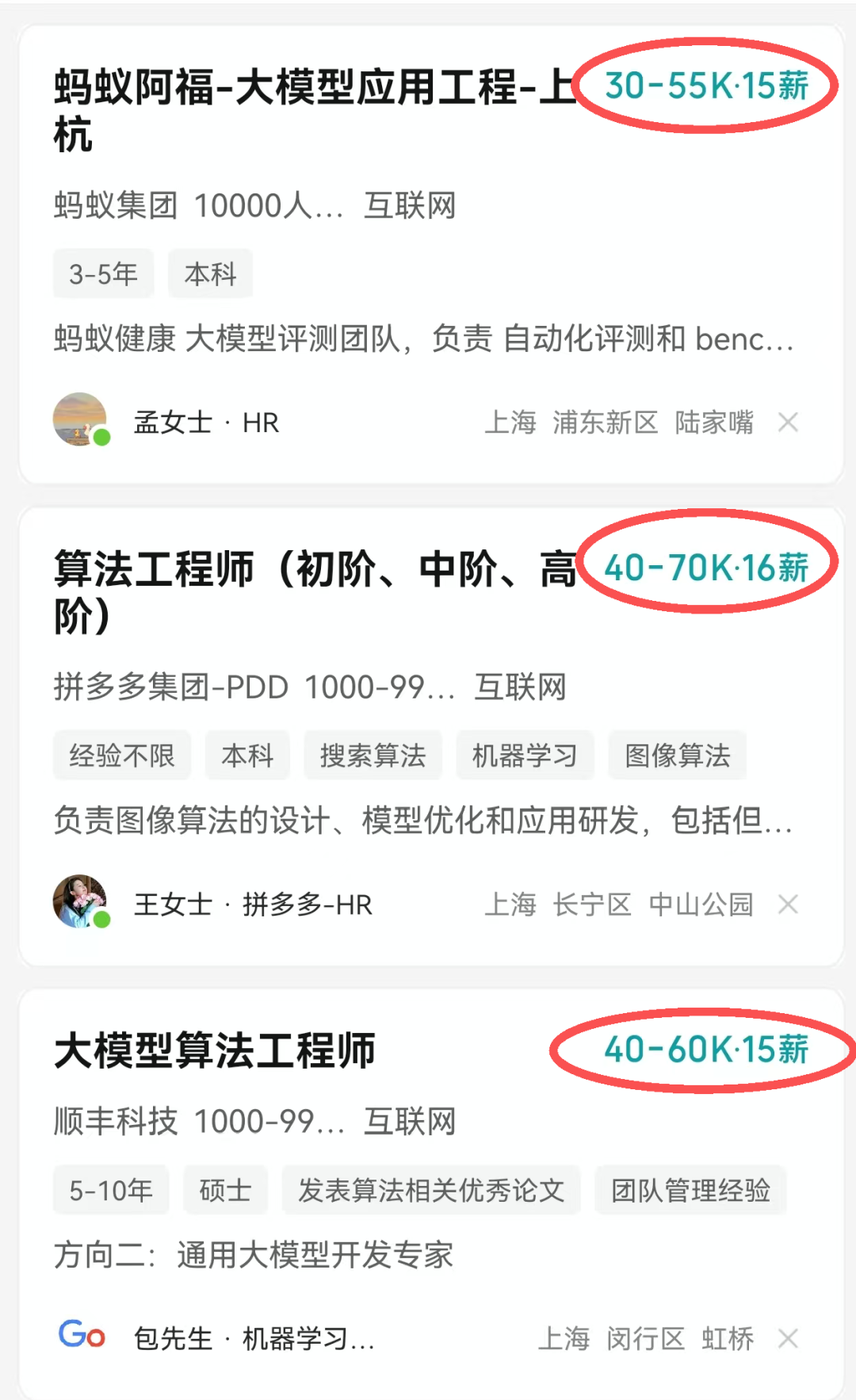Screen dimensions: 856x1400
Task: Select the 本科 education filter tag
Action: 210,273
